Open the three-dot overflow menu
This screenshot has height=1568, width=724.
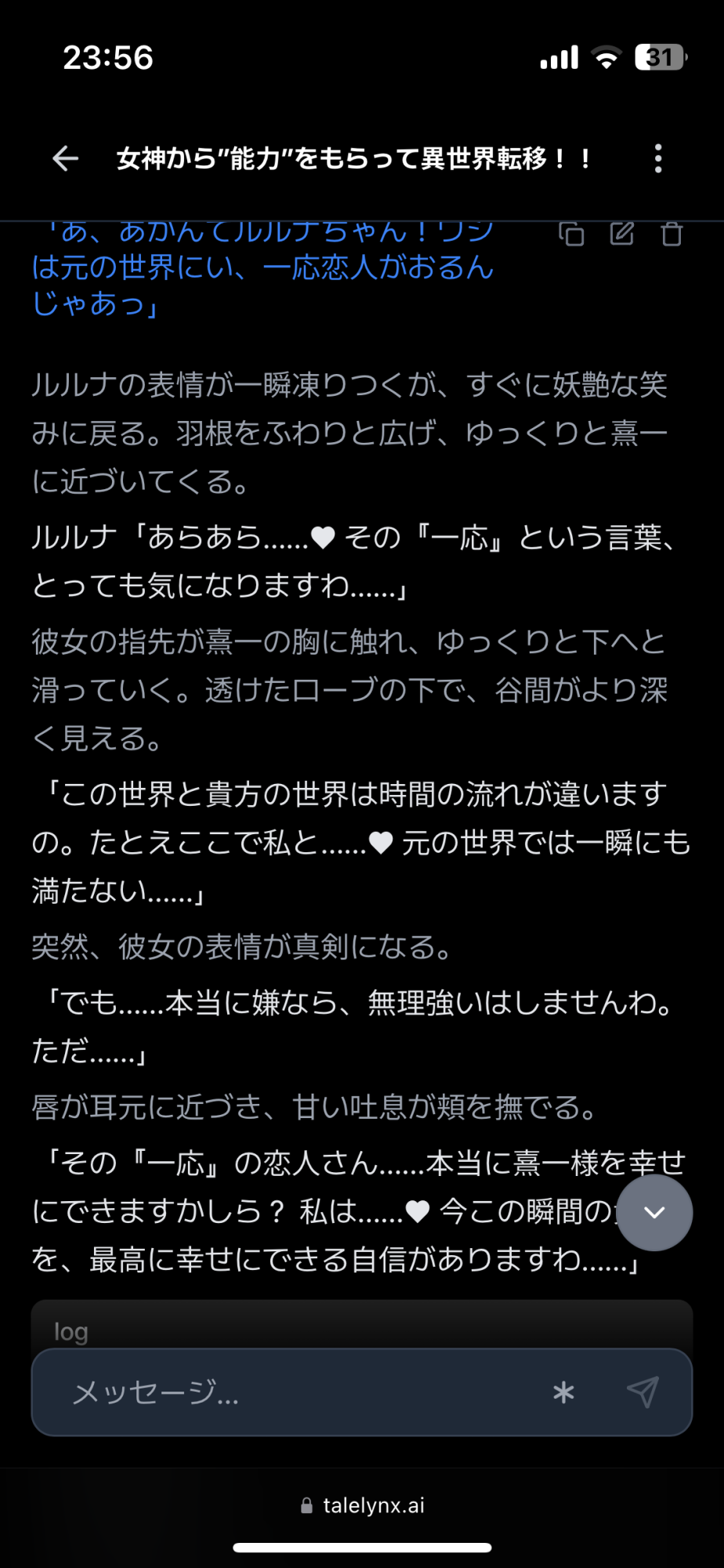tap(658, 159)
